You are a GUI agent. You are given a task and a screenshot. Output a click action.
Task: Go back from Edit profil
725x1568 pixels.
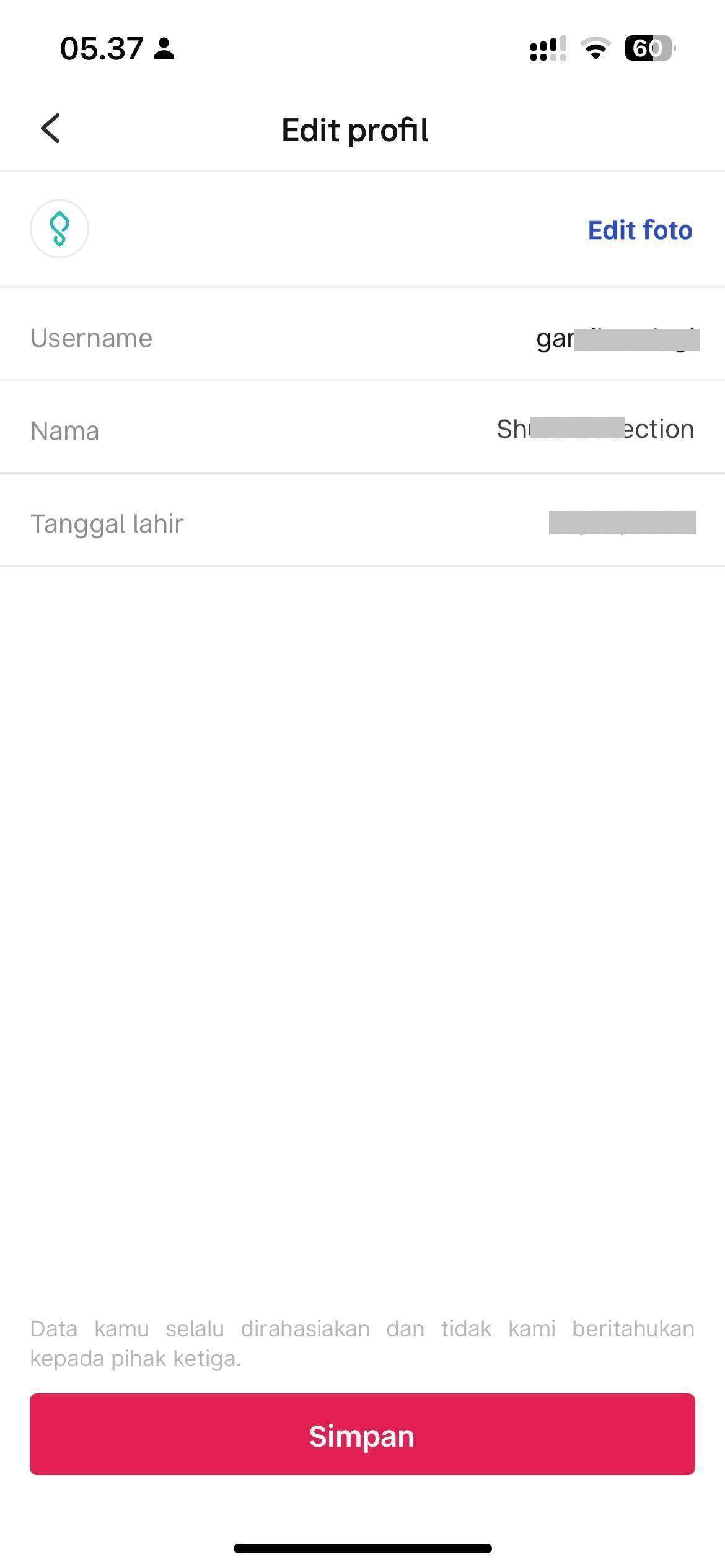50,129
